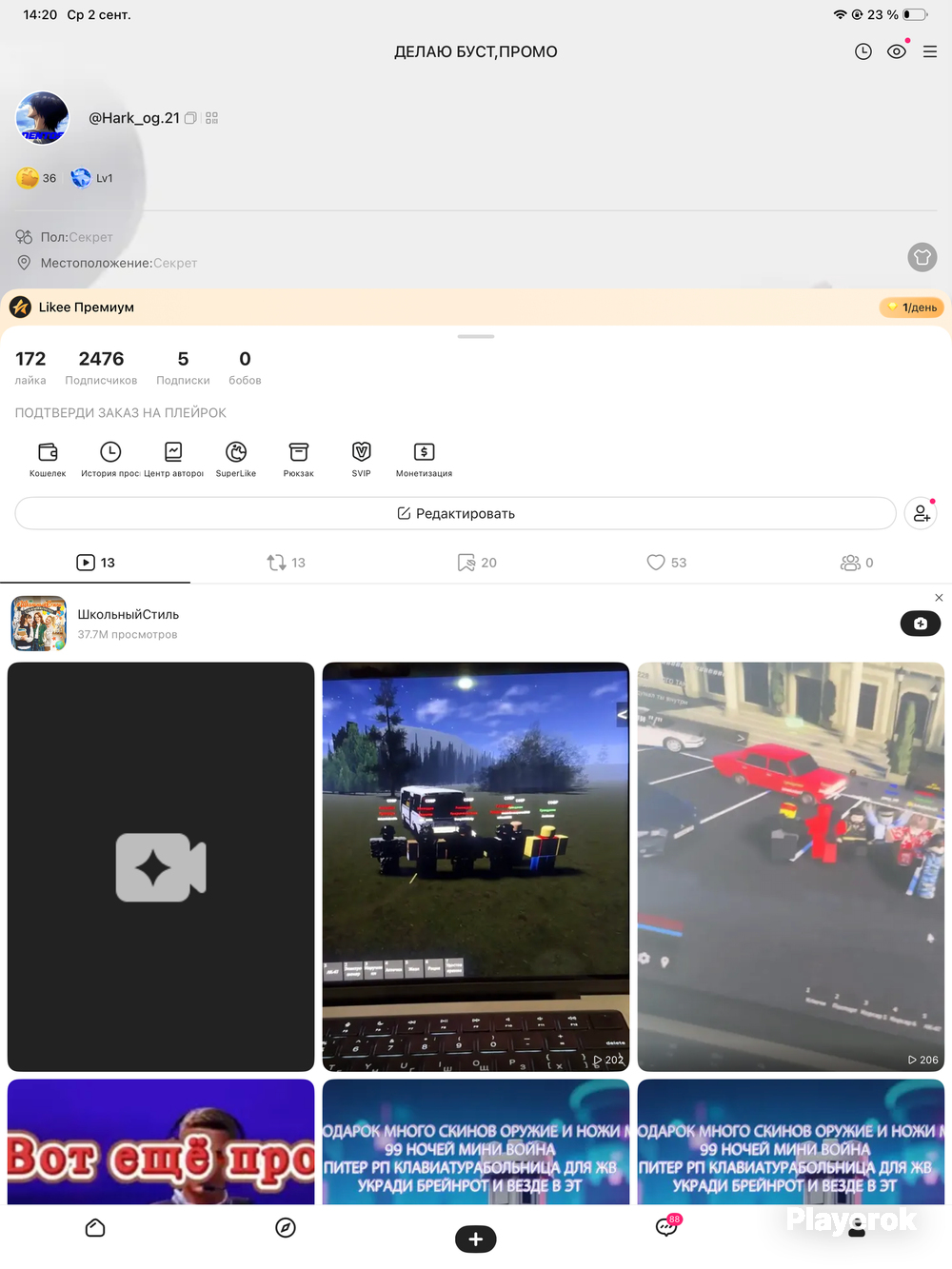The height and width of the screenshot is (1269, 952).
Task: Open SVIP section
Action: click(x=362, y=459)
